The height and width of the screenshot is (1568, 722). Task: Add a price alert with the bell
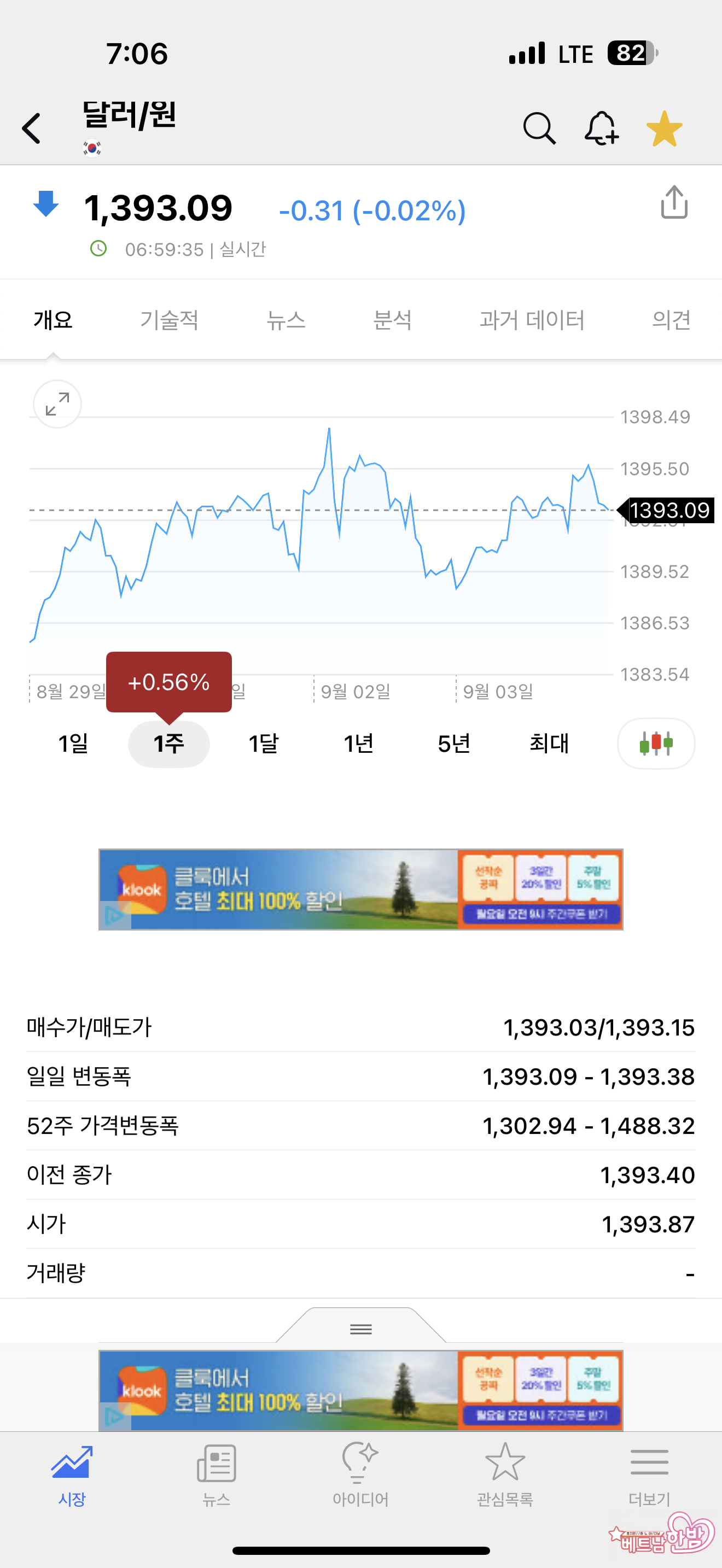pyautogui.click(x=601, y=128)
